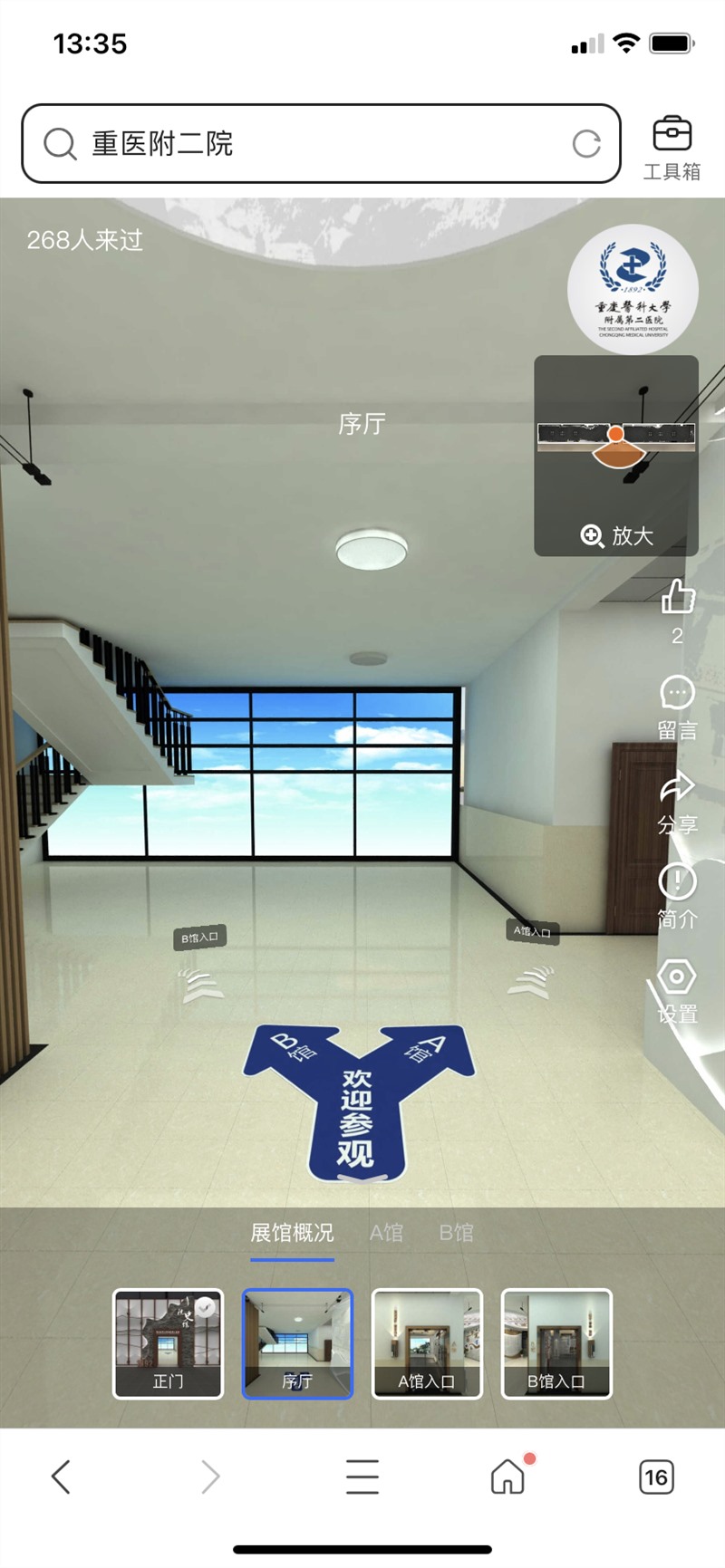
Task: Open the 工具箱 toolbox
Action: pyautogui.click(x=672, y=148)
